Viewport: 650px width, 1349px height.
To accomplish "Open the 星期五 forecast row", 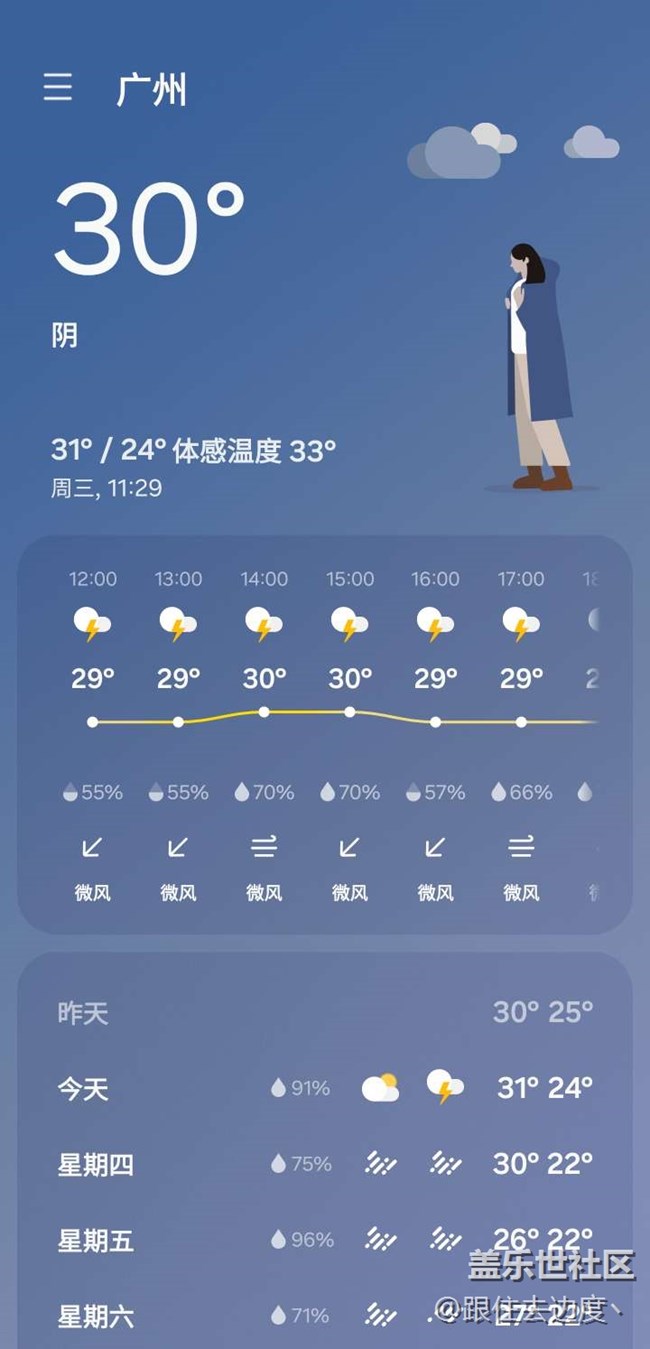I will point(325,1240).
